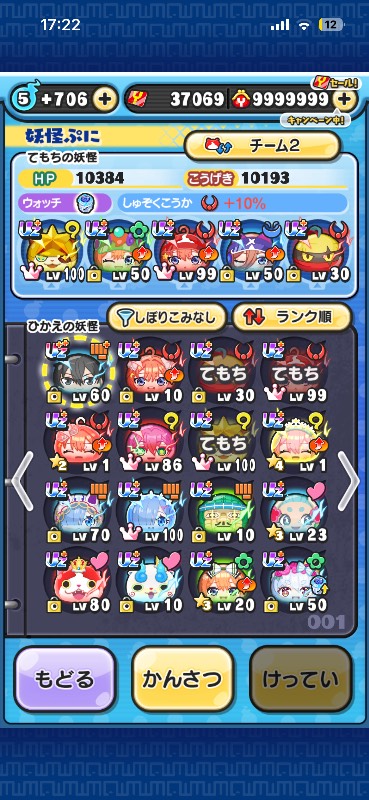This screenshot has width=369, height=800.
Task: Confirm with the けってい button
Action: [301, 679]
